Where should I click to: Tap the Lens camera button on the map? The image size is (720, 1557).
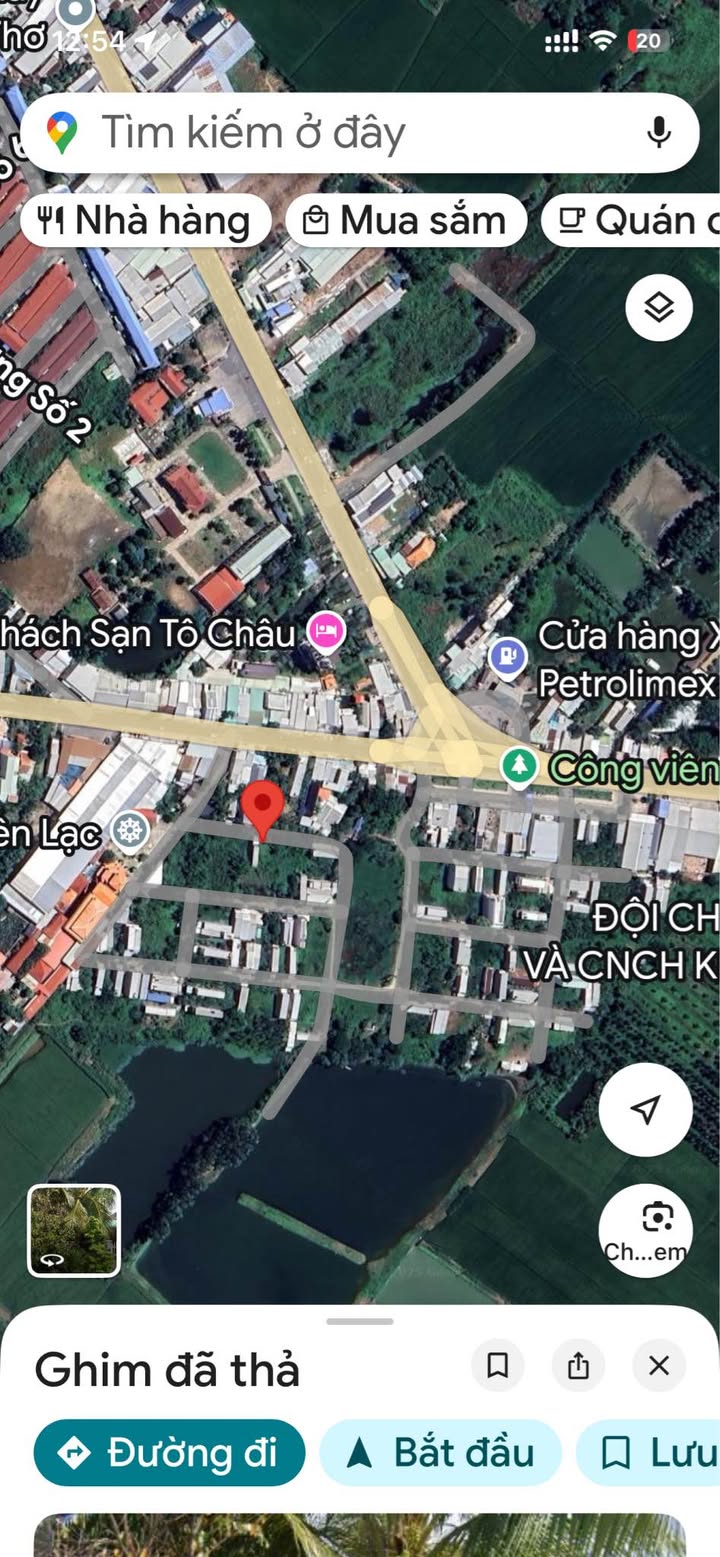point(646,1231)
